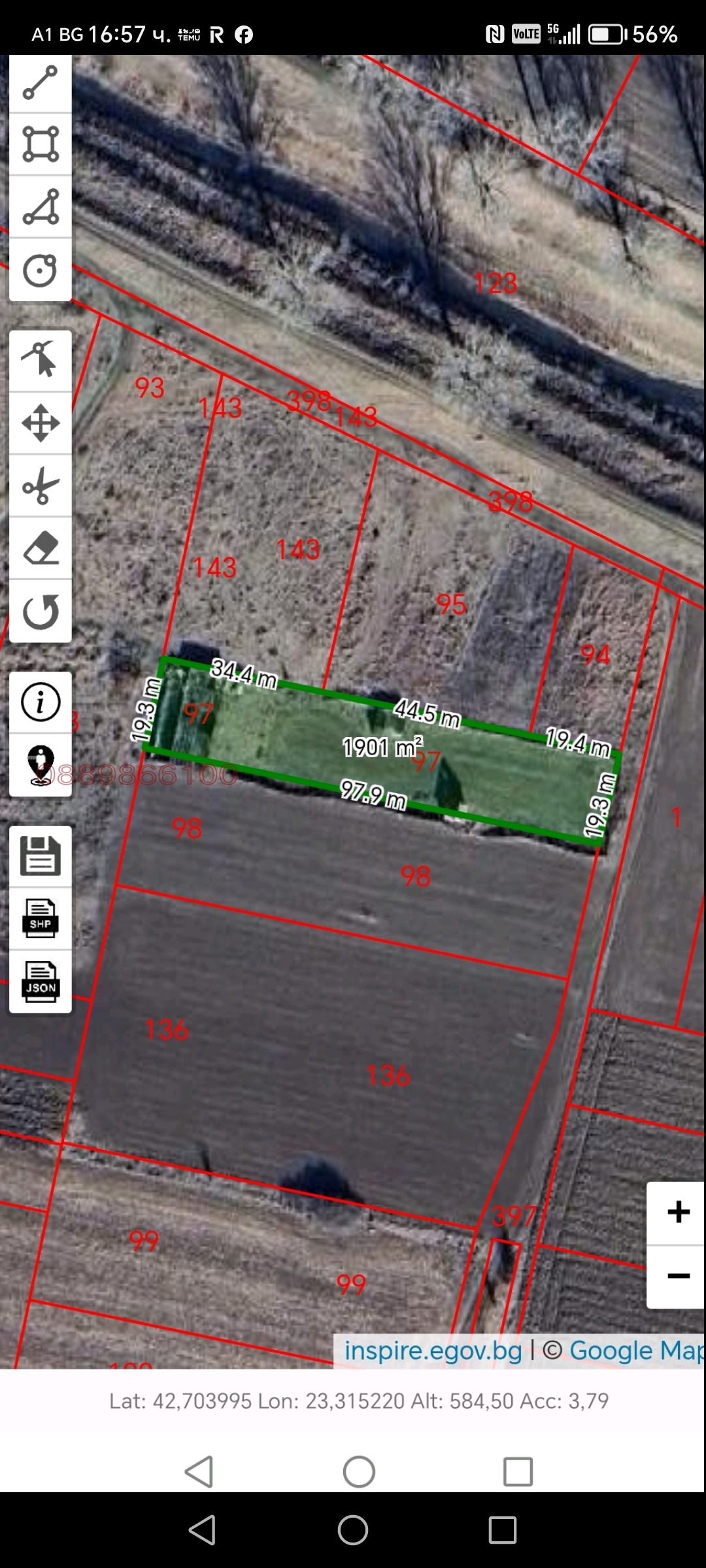Enable the move shape tool
This screenshot has width=706, height=1568.
click(41, 423)
